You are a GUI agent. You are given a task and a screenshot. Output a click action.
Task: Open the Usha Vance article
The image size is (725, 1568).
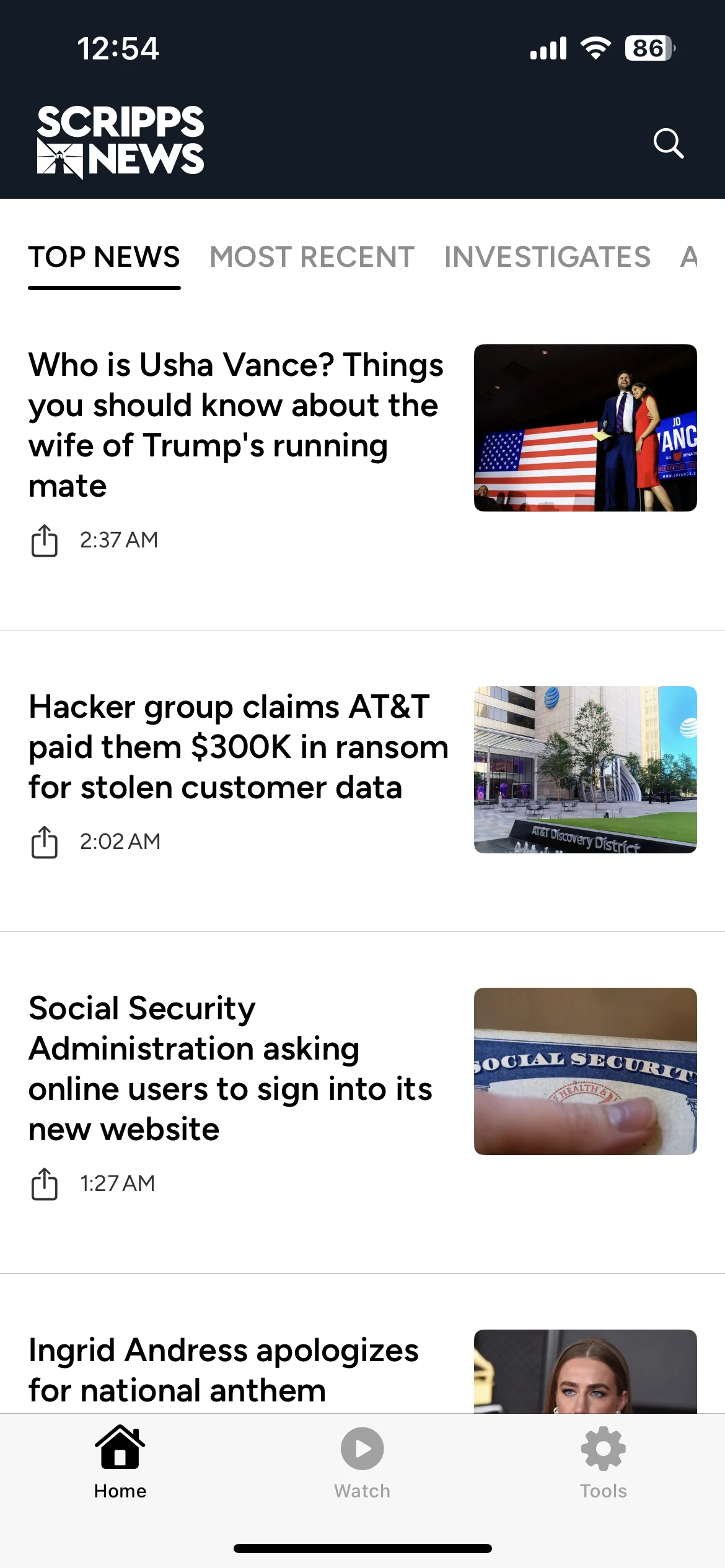[x=235, y=425]
